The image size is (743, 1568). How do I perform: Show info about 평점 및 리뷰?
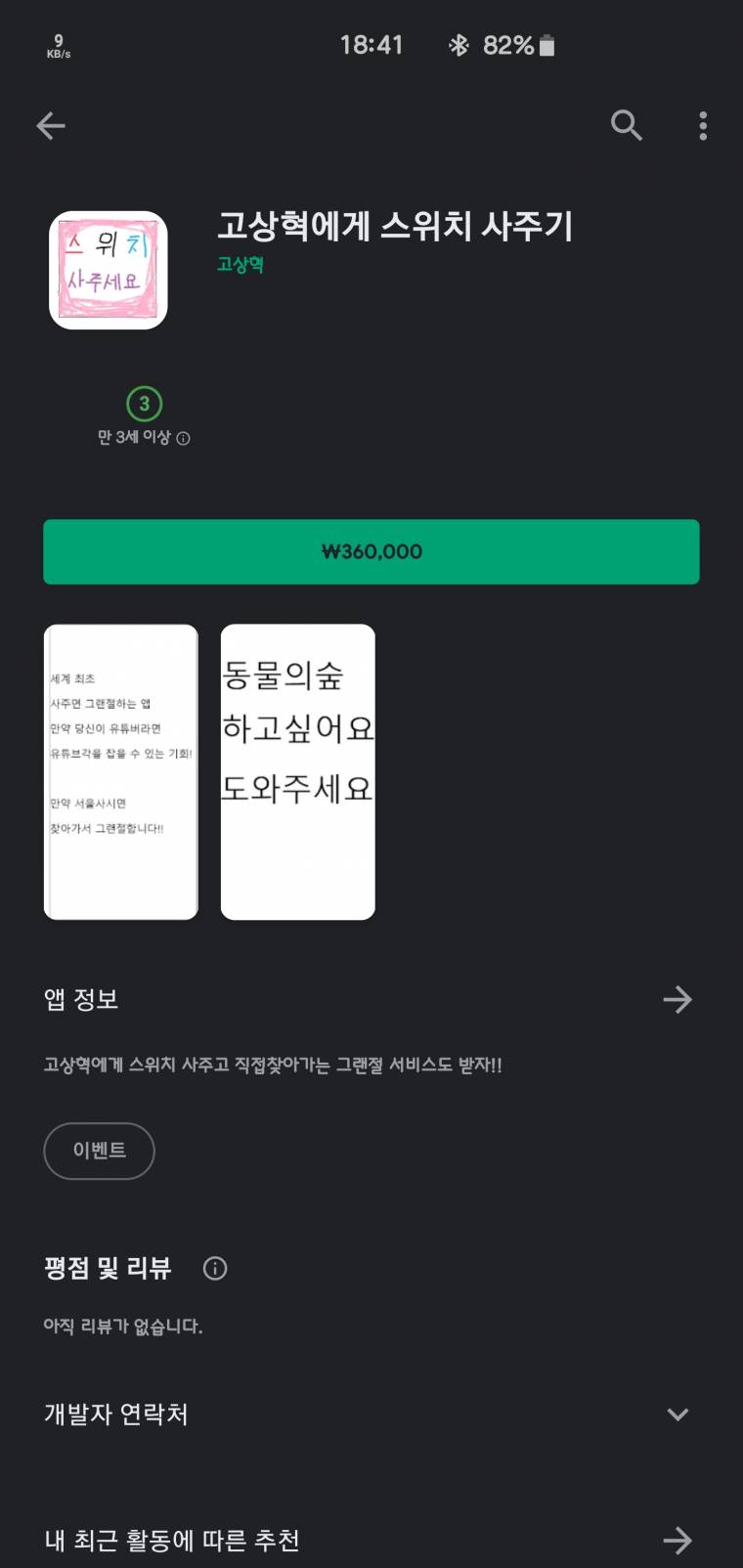pos(215,1269)
